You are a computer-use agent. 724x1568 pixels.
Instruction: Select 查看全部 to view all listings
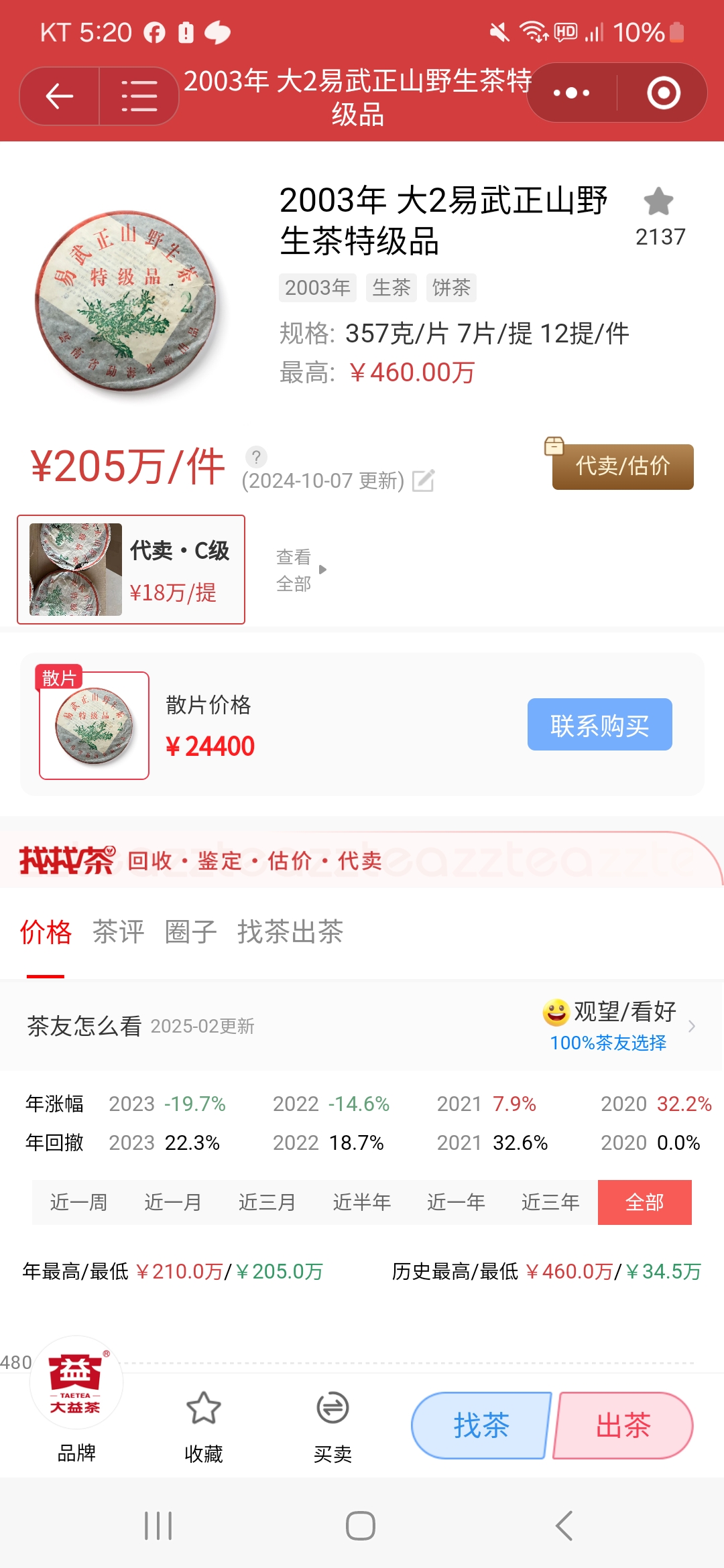(300, 570)
